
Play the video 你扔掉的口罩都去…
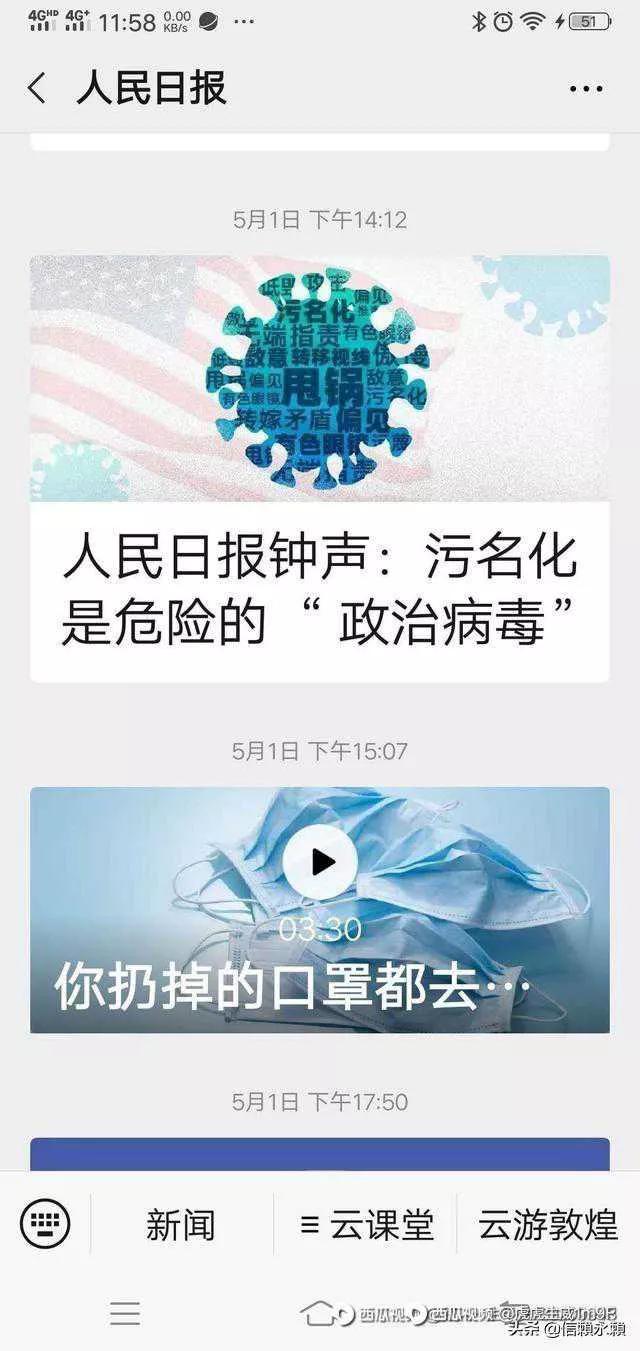pyautogui.click(x=320, y=862)
